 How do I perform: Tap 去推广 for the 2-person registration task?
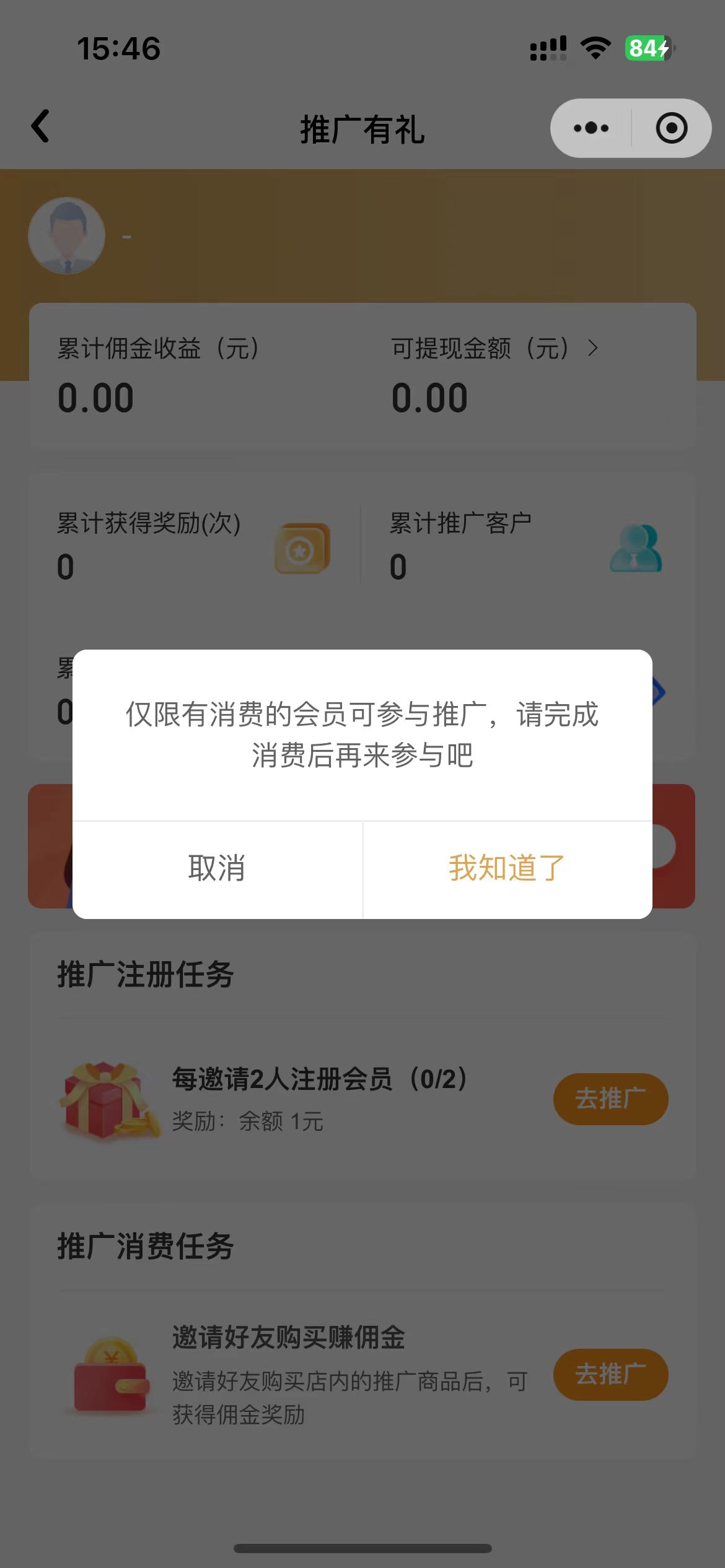click(610, 1099)
